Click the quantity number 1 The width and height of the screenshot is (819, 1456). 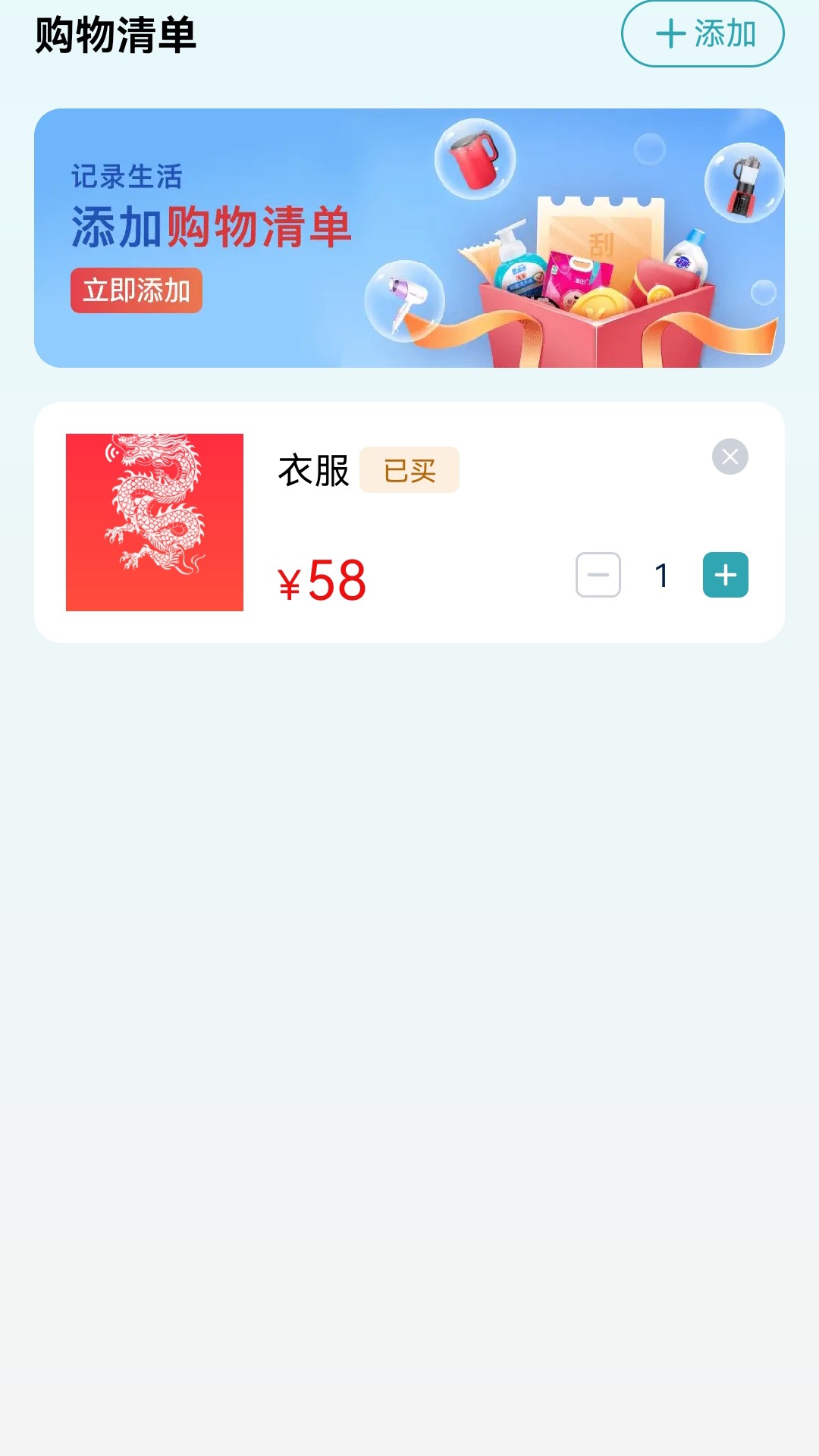661,575
